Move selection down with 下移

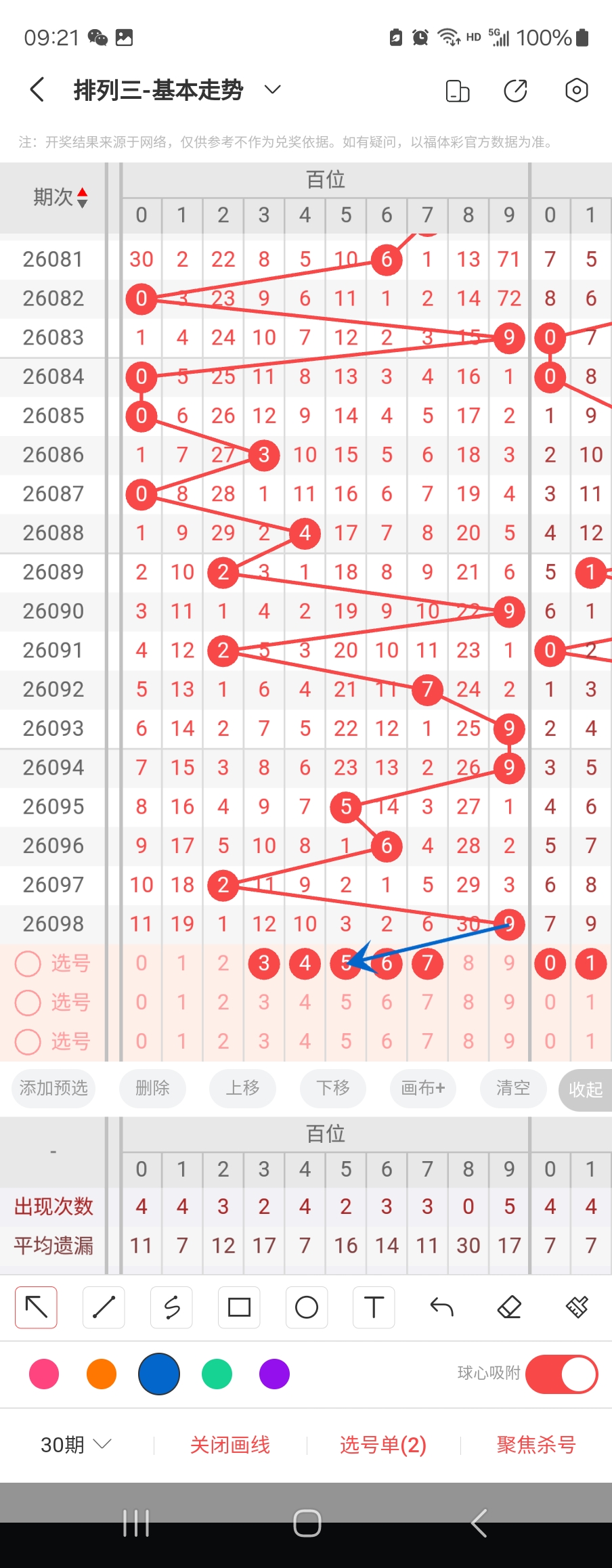(x=333, y=1088)
